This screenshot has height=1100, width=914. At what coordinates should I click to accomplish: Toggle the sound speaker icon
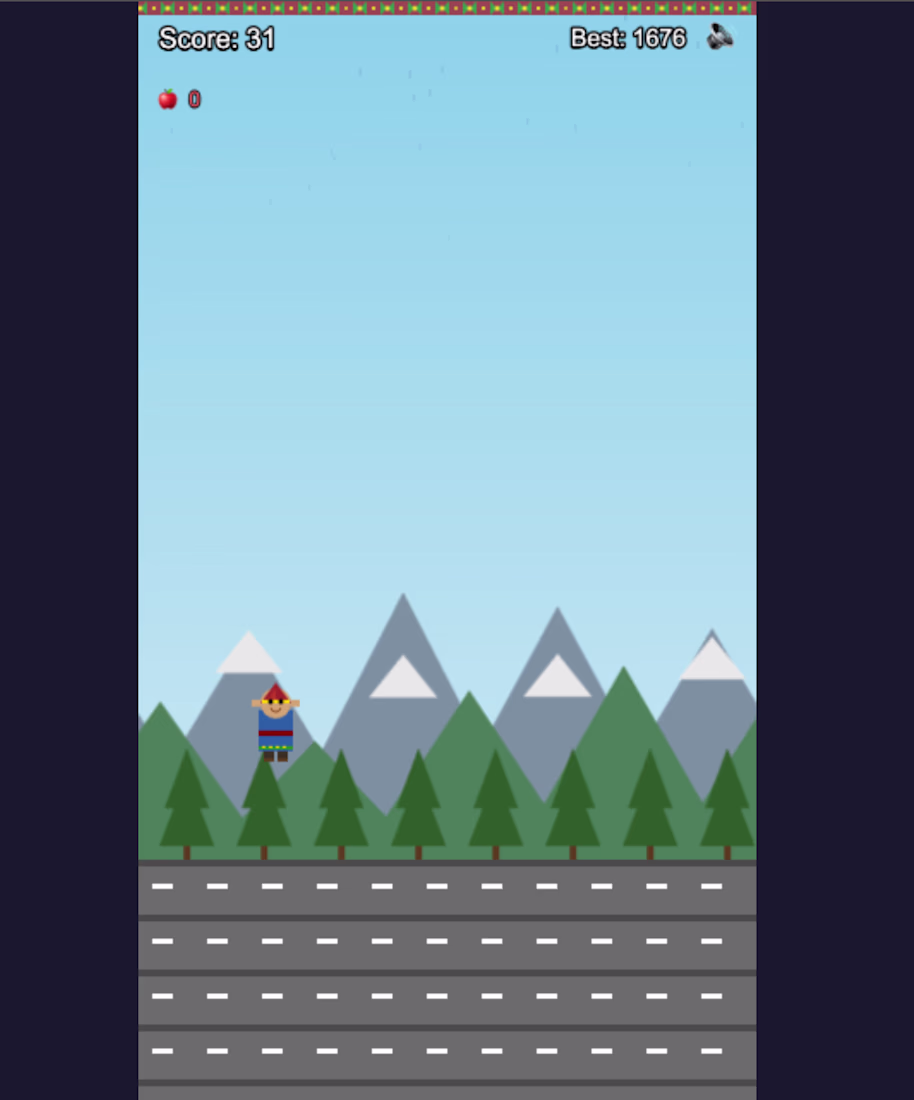[720, 37]
